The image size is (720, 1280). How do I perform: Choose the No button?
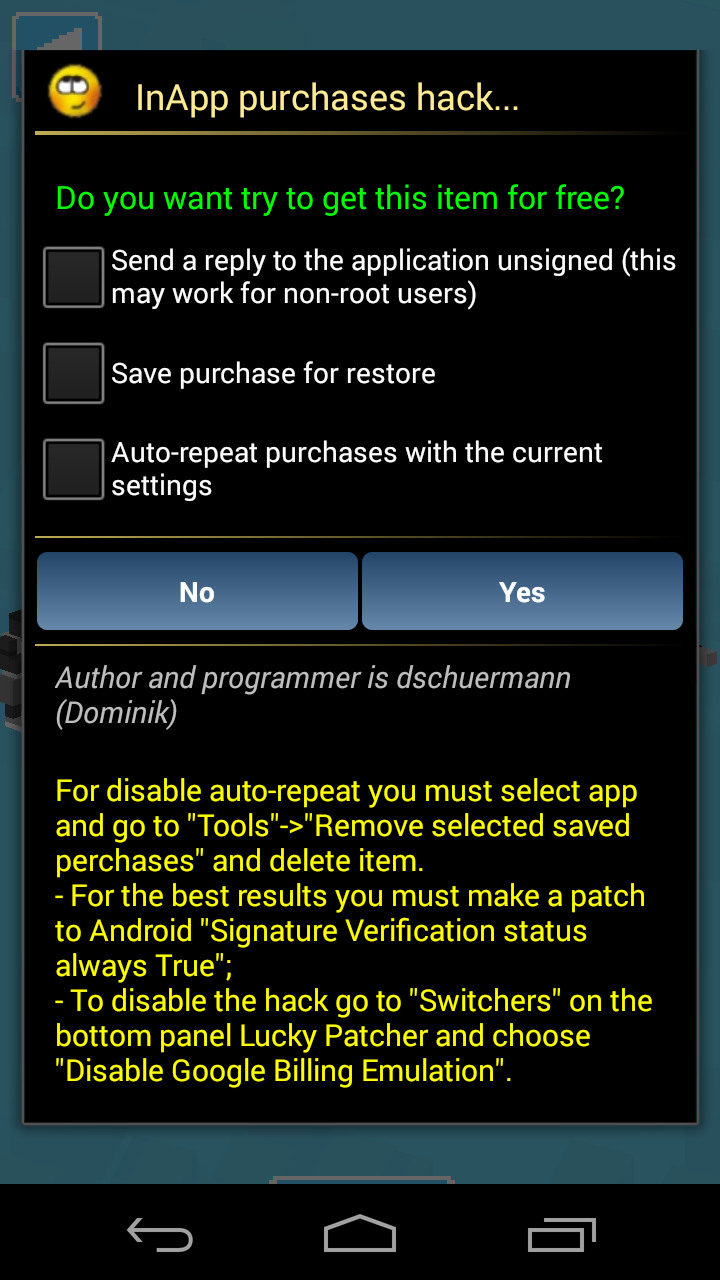click(197, 592)
